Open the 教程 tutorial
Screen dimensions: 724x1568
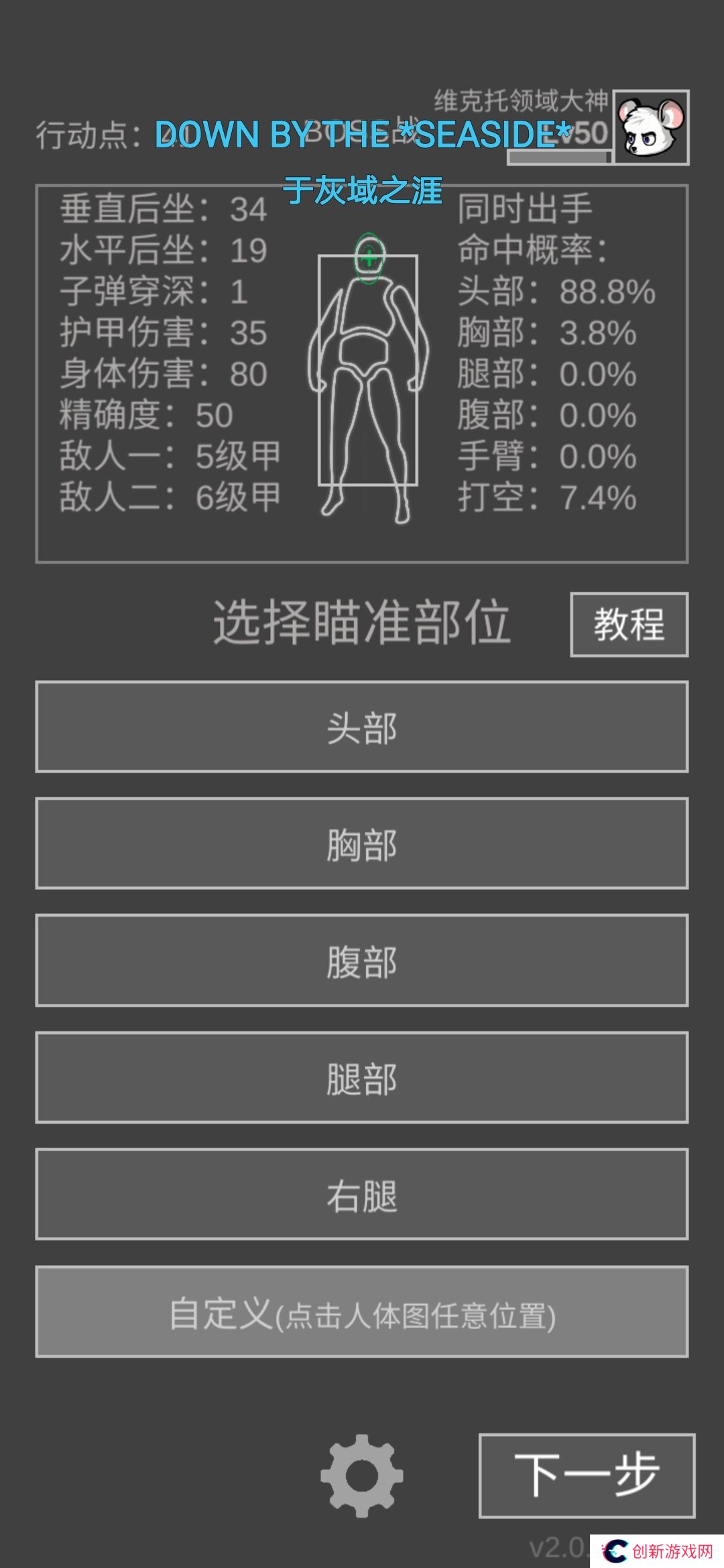point(629,625)
